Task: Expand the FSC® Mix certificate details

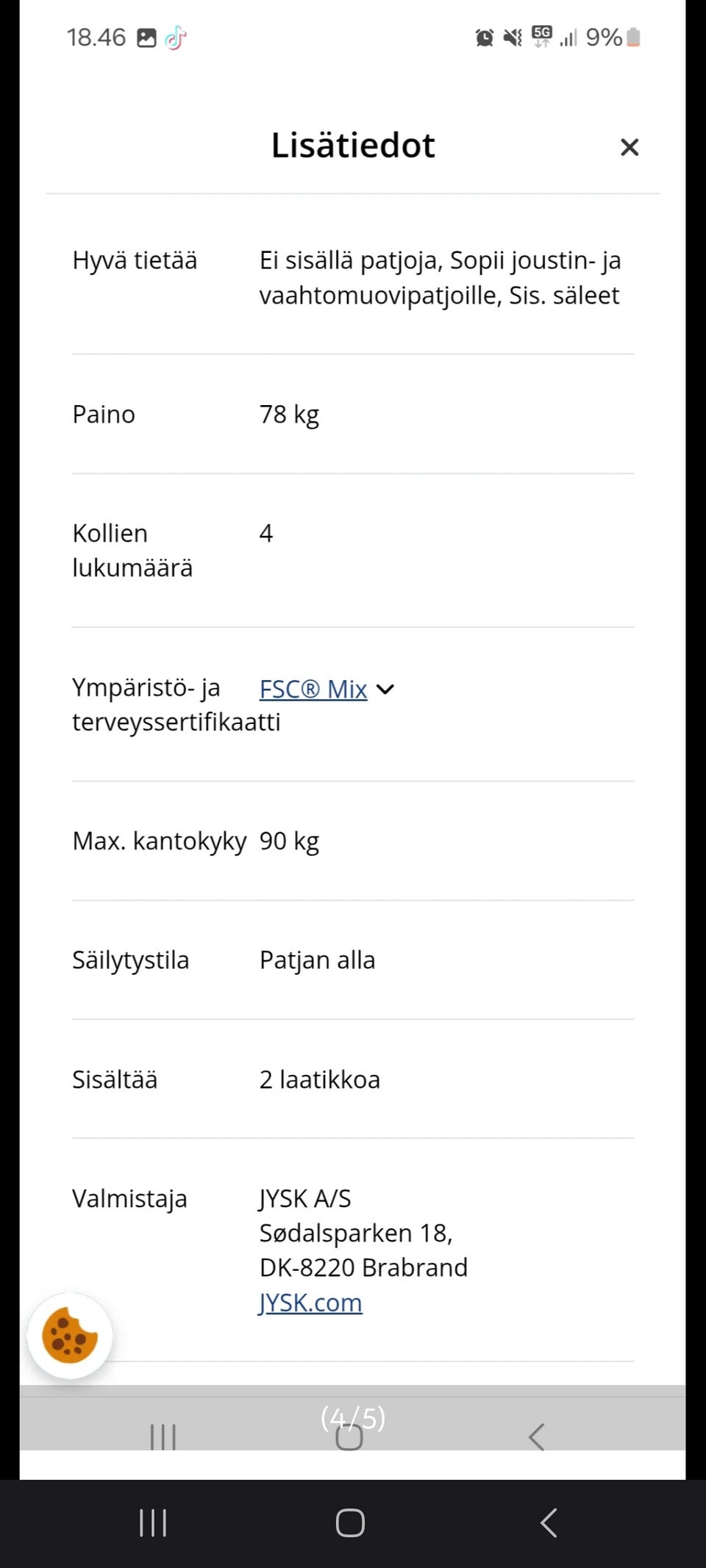Action: pos(313,690)
